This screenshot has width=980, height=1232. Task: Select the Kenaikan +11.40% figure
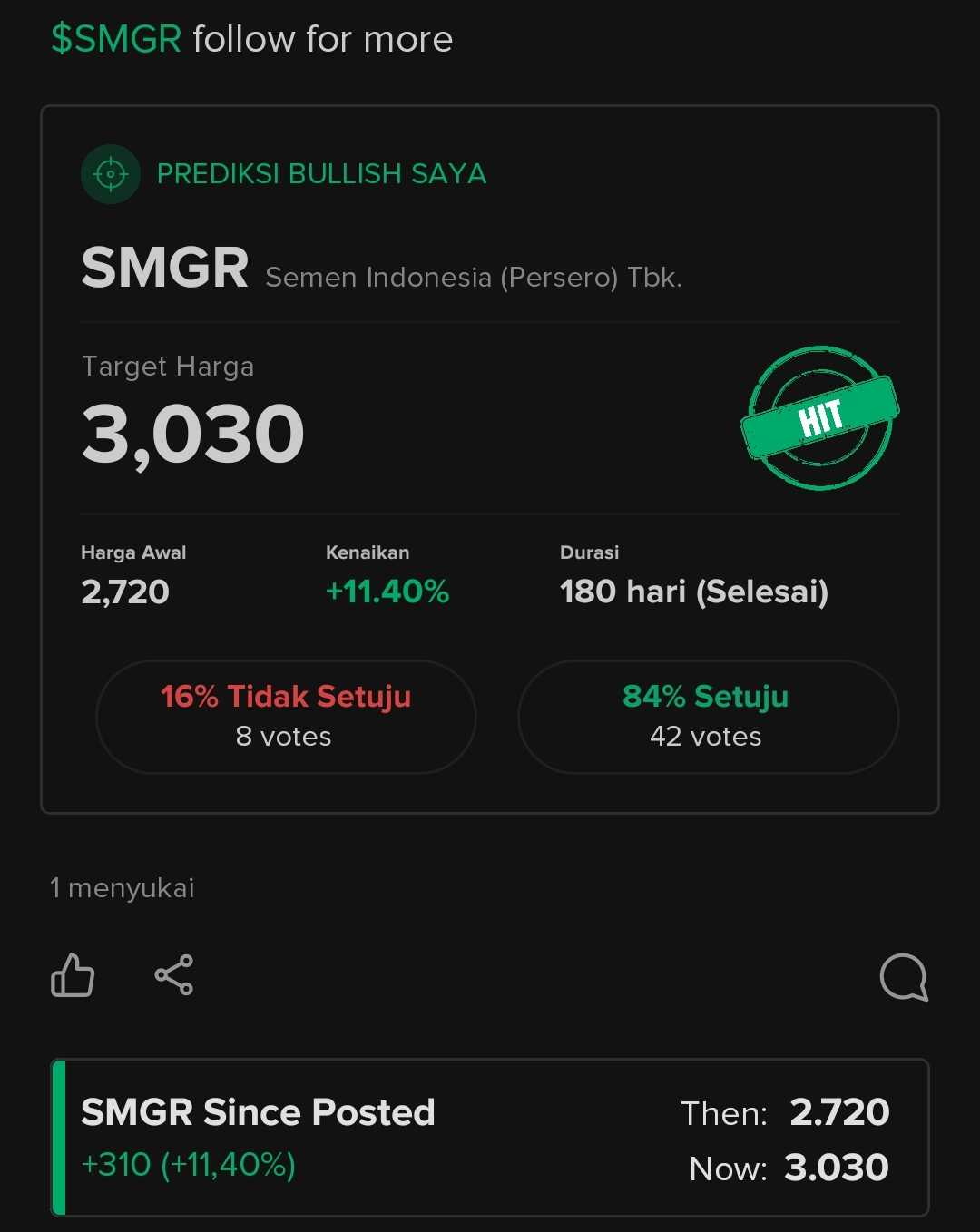(387, 592)
